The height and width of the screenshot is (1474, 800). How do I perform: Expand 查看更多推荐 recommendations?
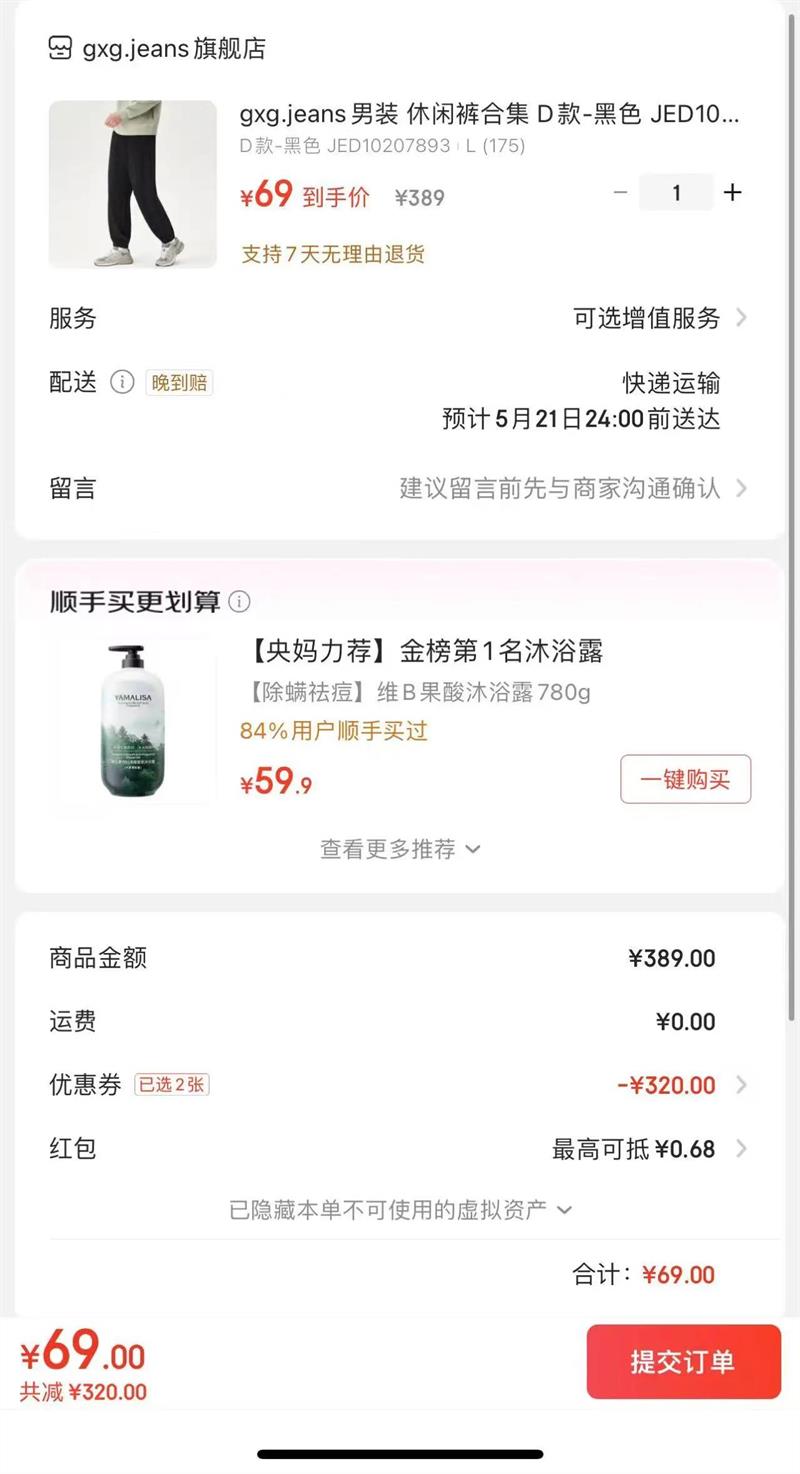coord(400,849)
